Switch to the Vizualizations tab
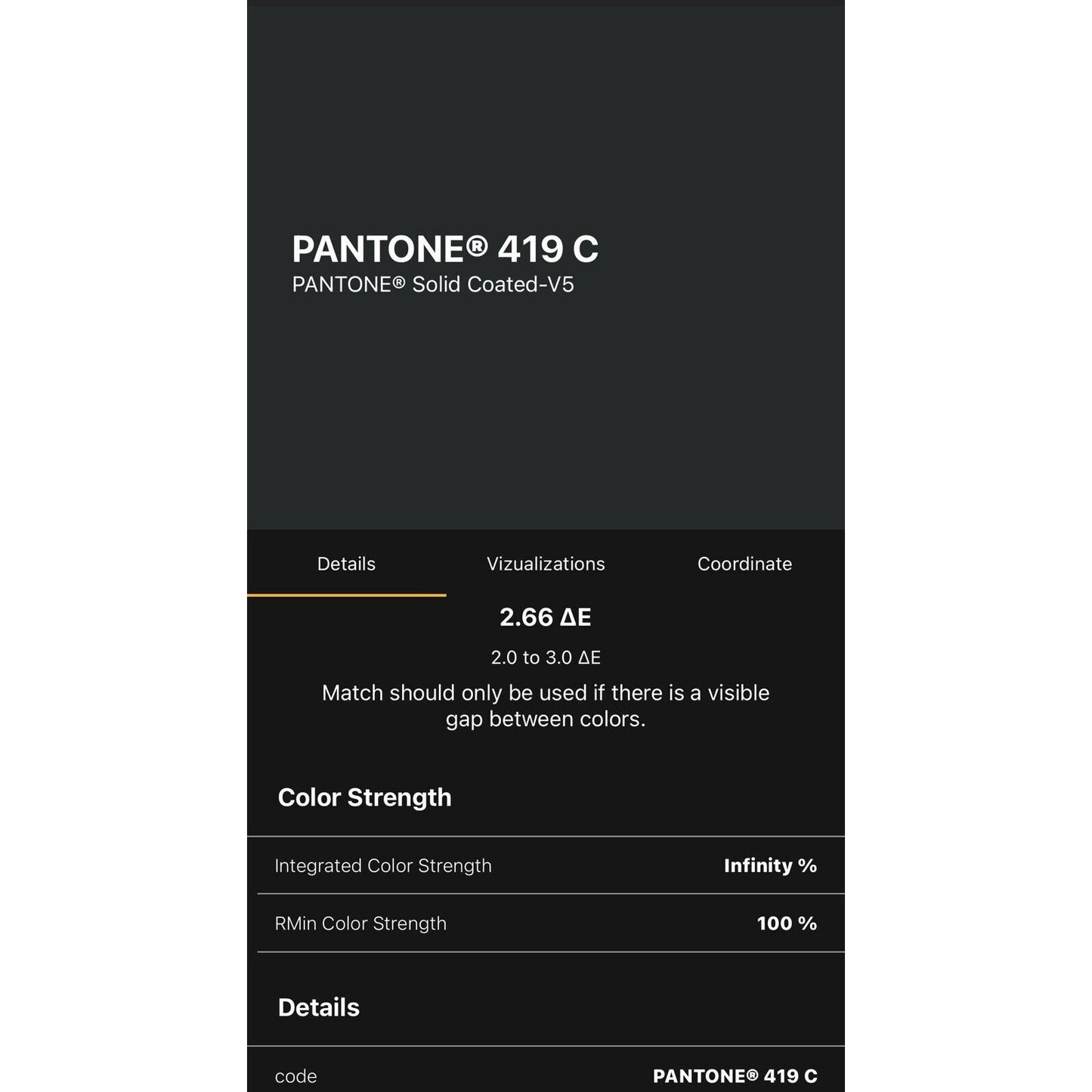Viewport: 1092px width, 1092px height. point(546,564)
